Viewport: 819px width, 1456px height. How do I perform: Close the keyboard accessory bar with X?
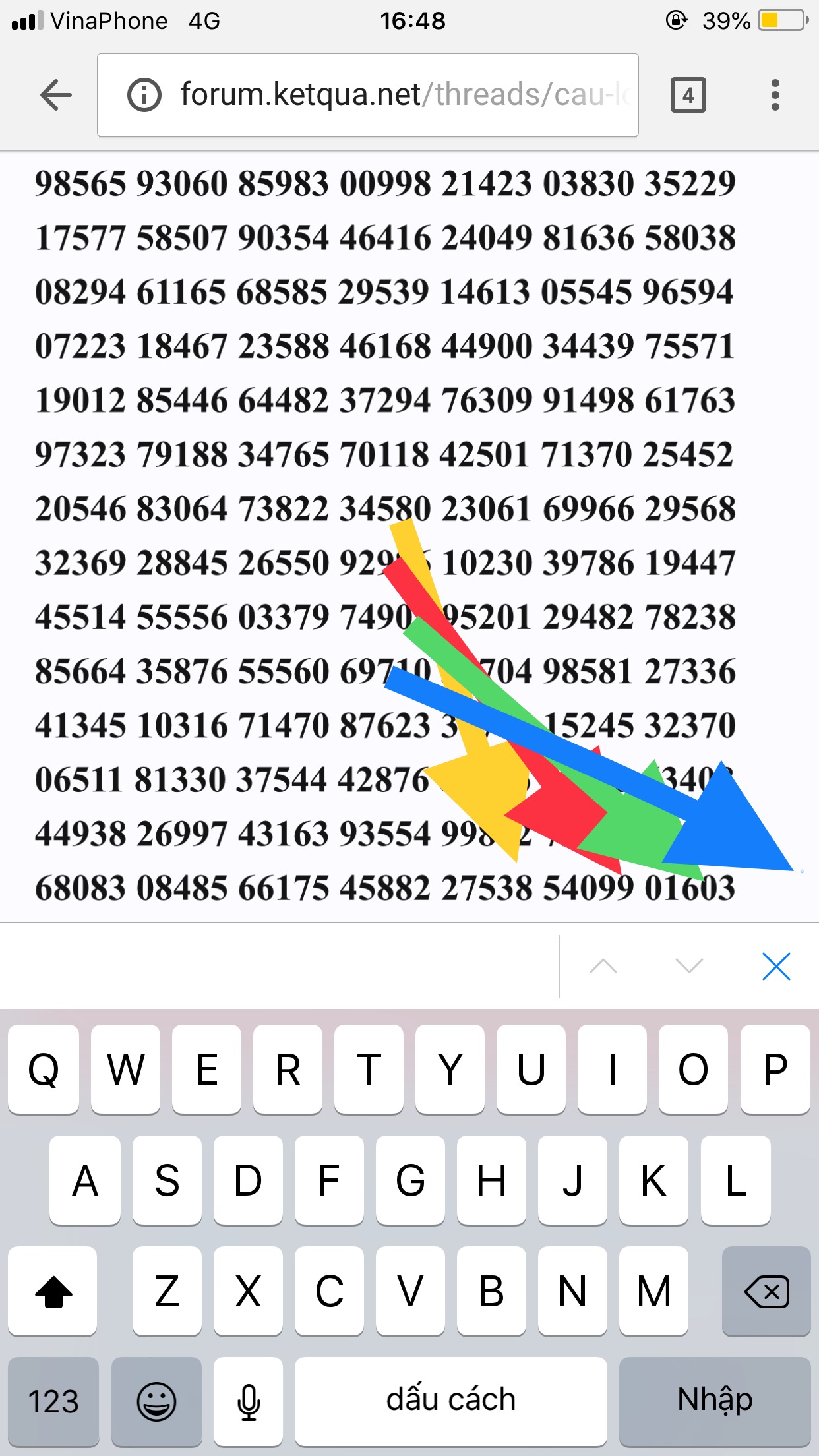[x=775, y=967]
